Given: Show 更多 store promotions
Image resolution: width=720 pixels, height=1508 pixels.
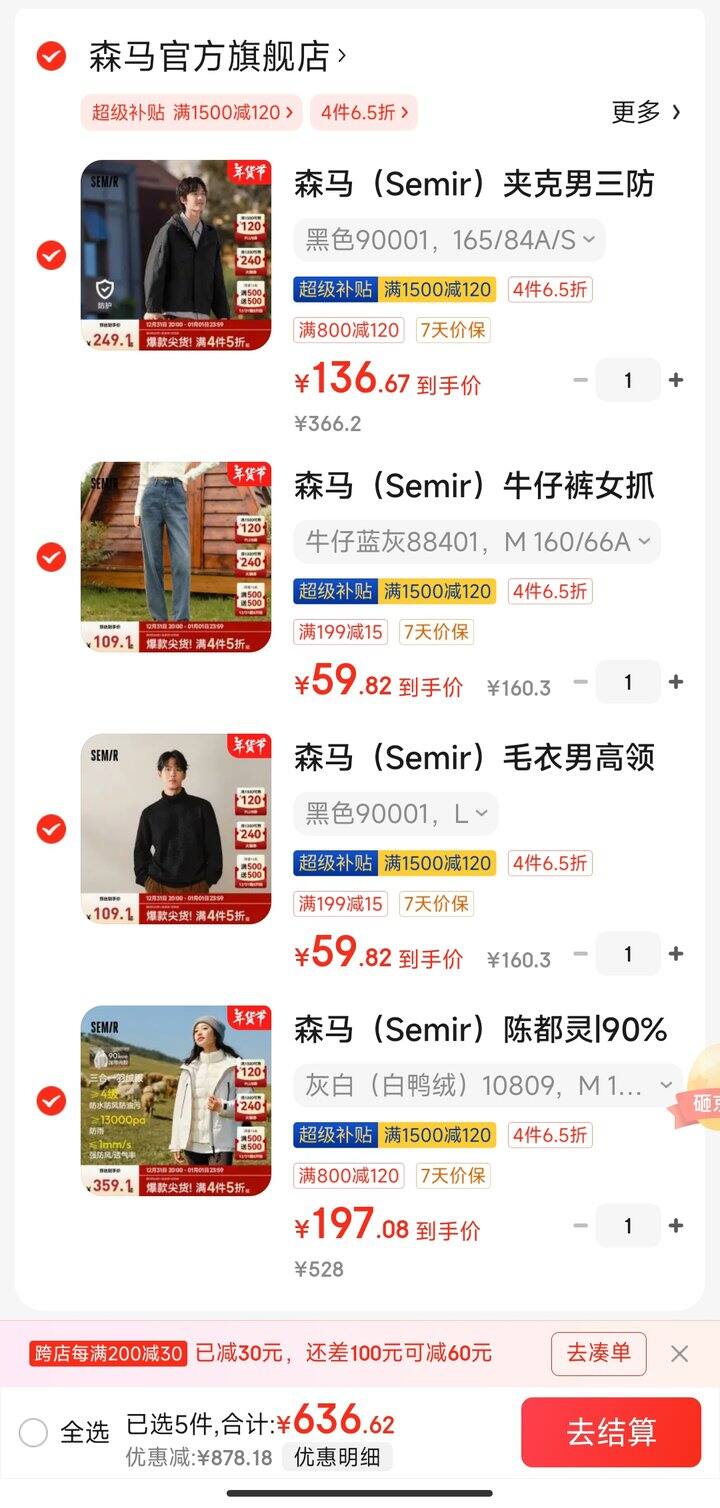Looking at the screenshot, I should point(646,112).
